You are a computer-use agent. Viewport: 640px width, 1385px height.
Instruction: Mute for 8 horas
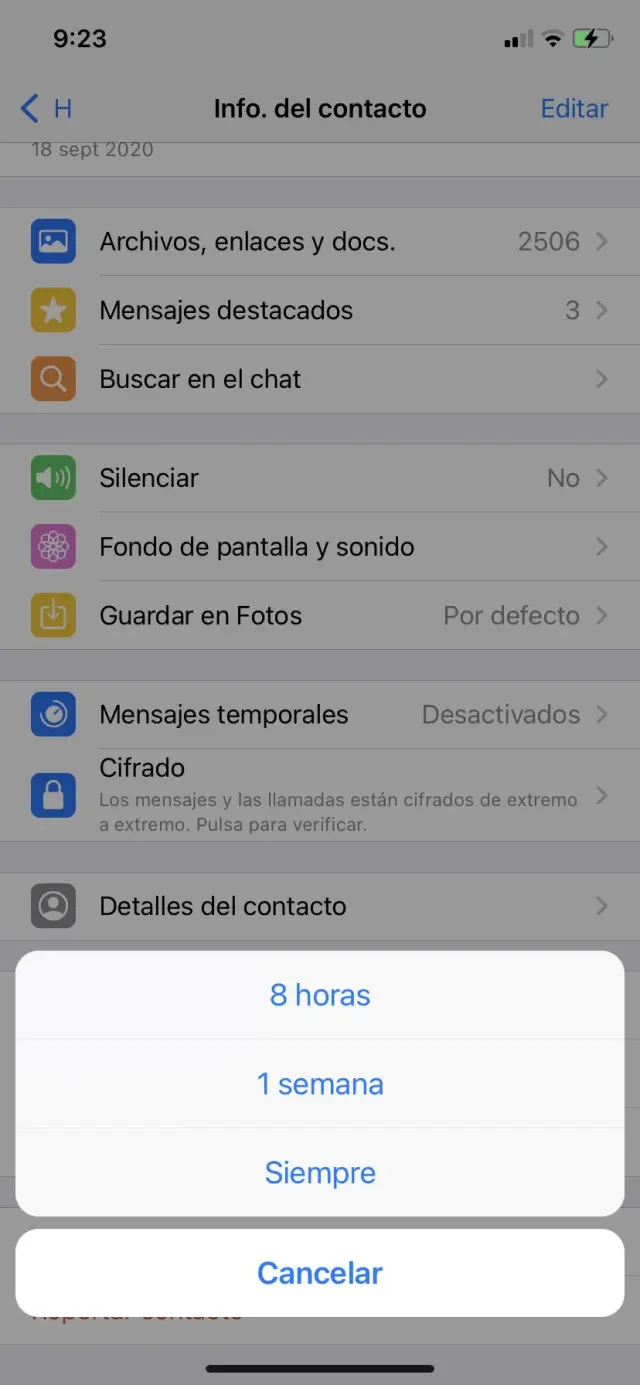320,995
